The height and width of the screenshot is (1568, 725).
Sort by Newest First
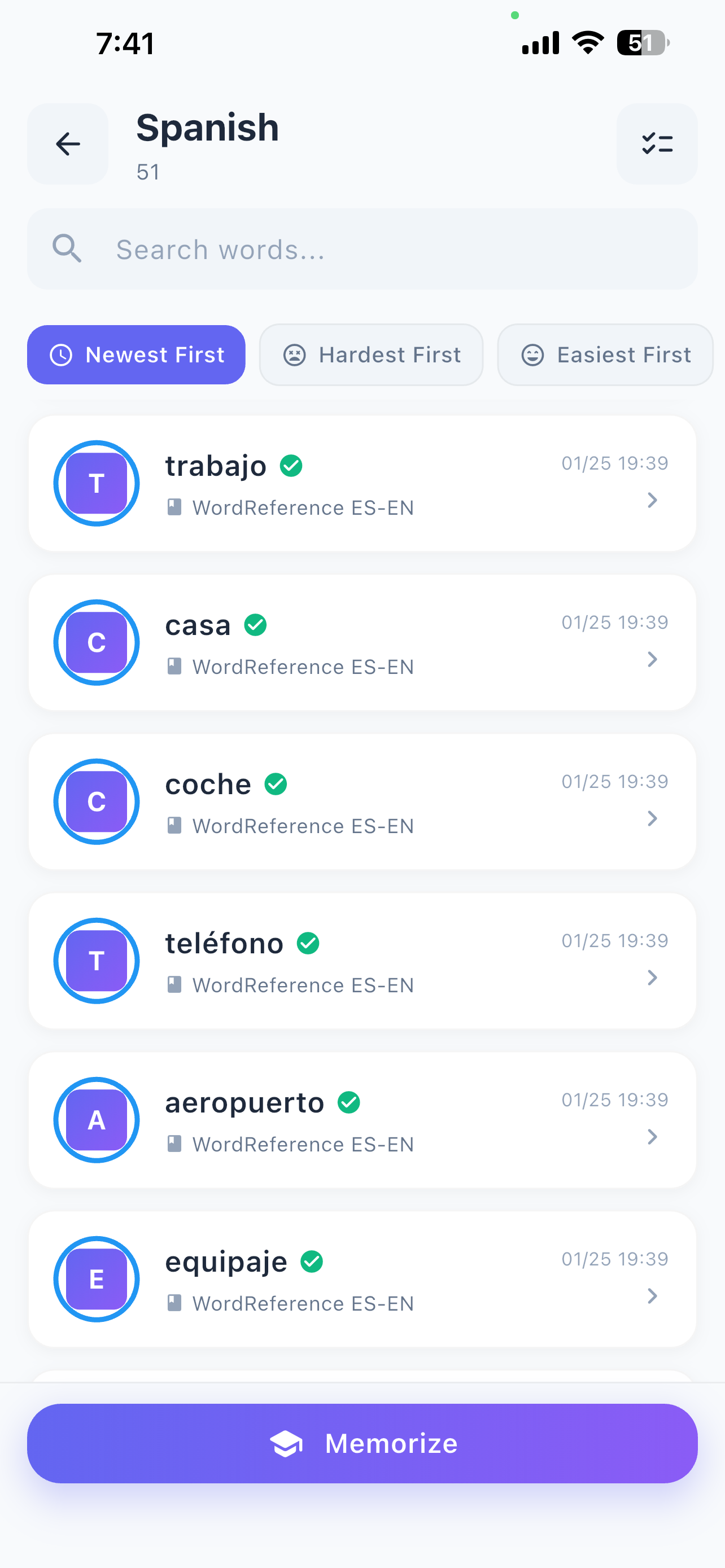point(136,355)
